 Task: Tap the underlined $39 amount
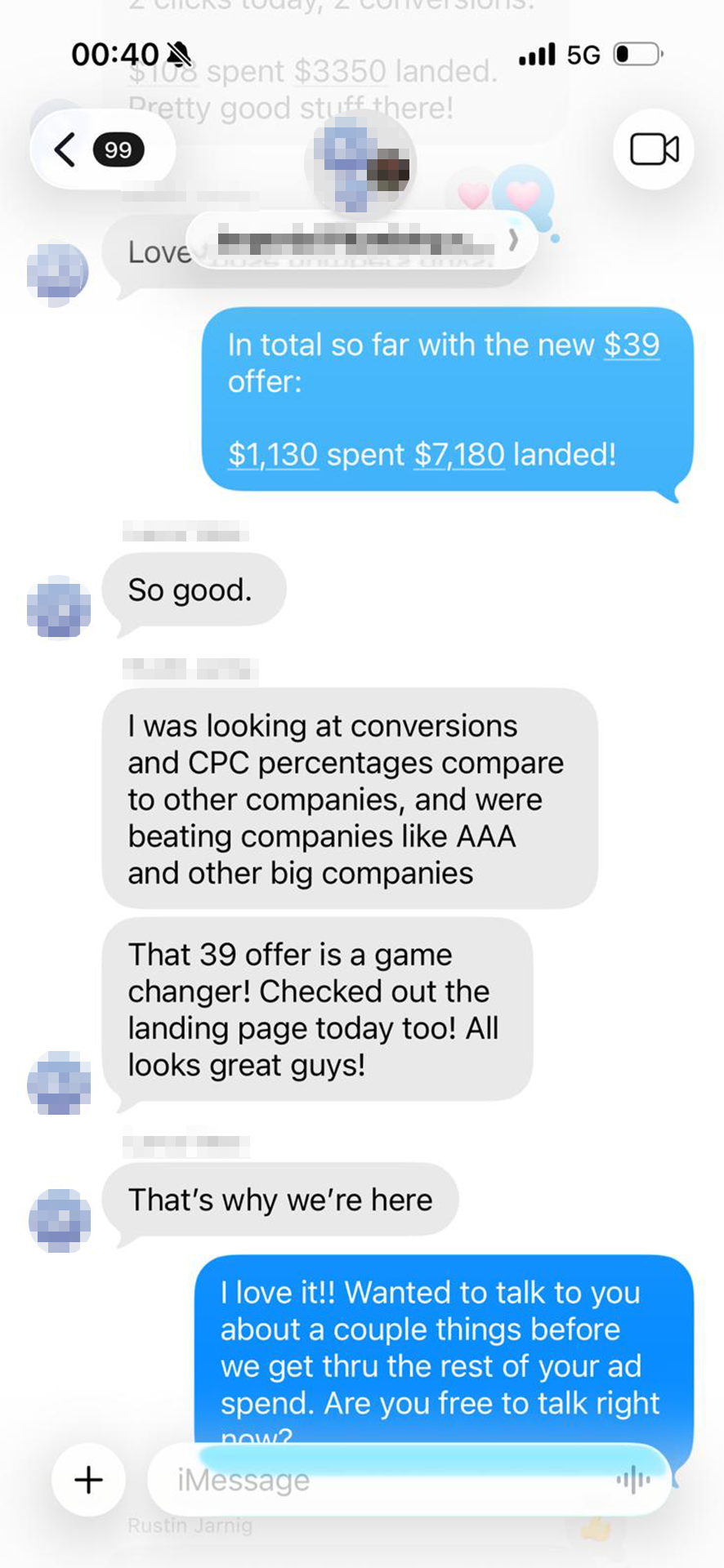coord(631,345)
